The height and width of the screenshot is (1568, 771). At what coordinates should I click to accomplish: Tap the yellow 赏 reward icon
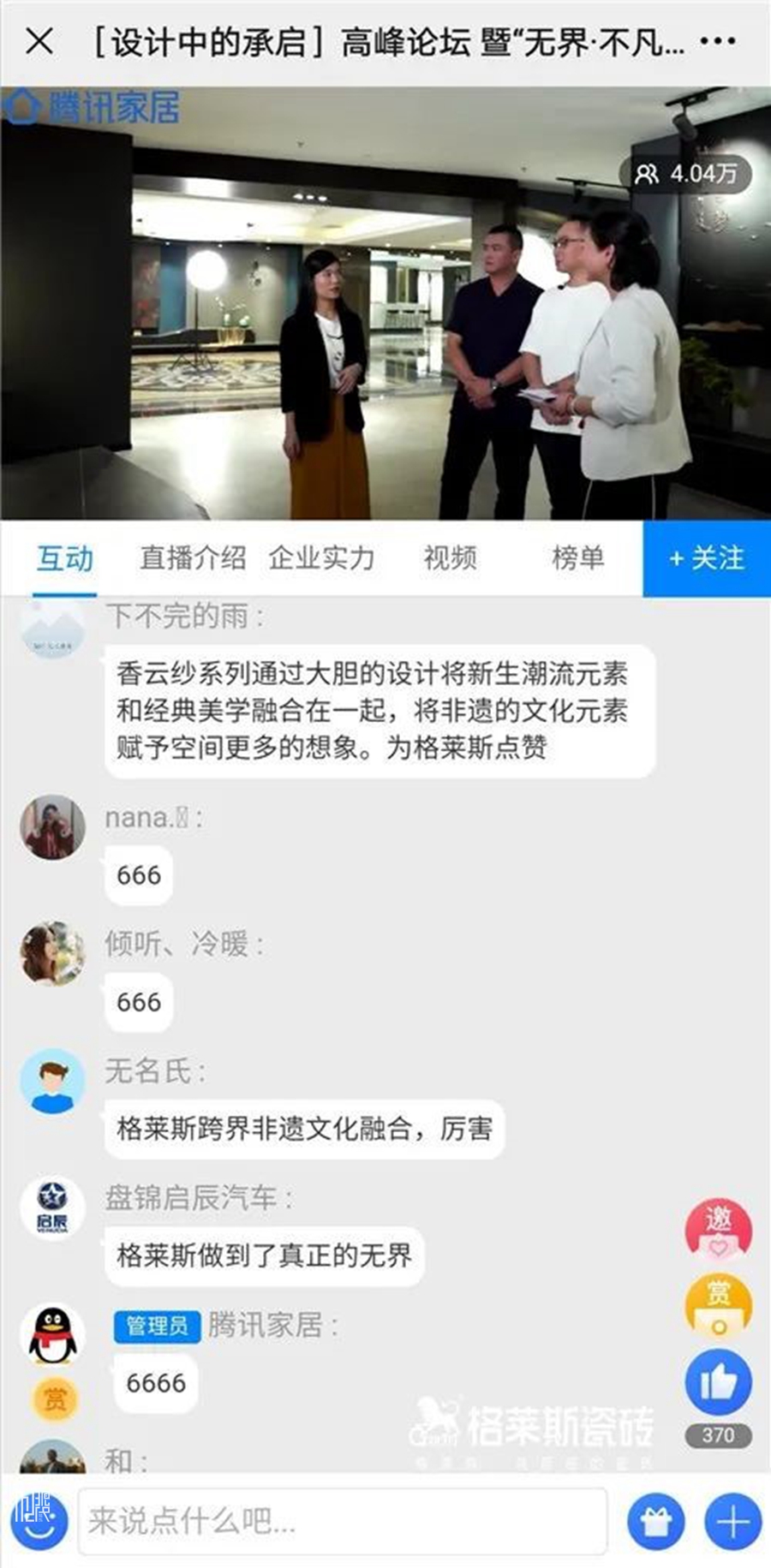point(718,1304)
